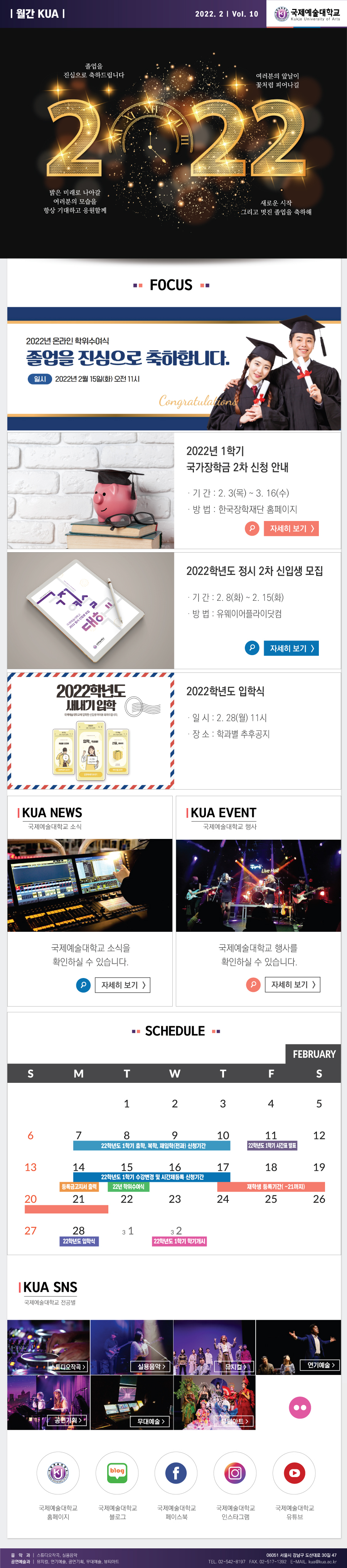View details of 2022 regular admission recruitment
Screen dimensions: 347x1568
click(x=290, y=648)
